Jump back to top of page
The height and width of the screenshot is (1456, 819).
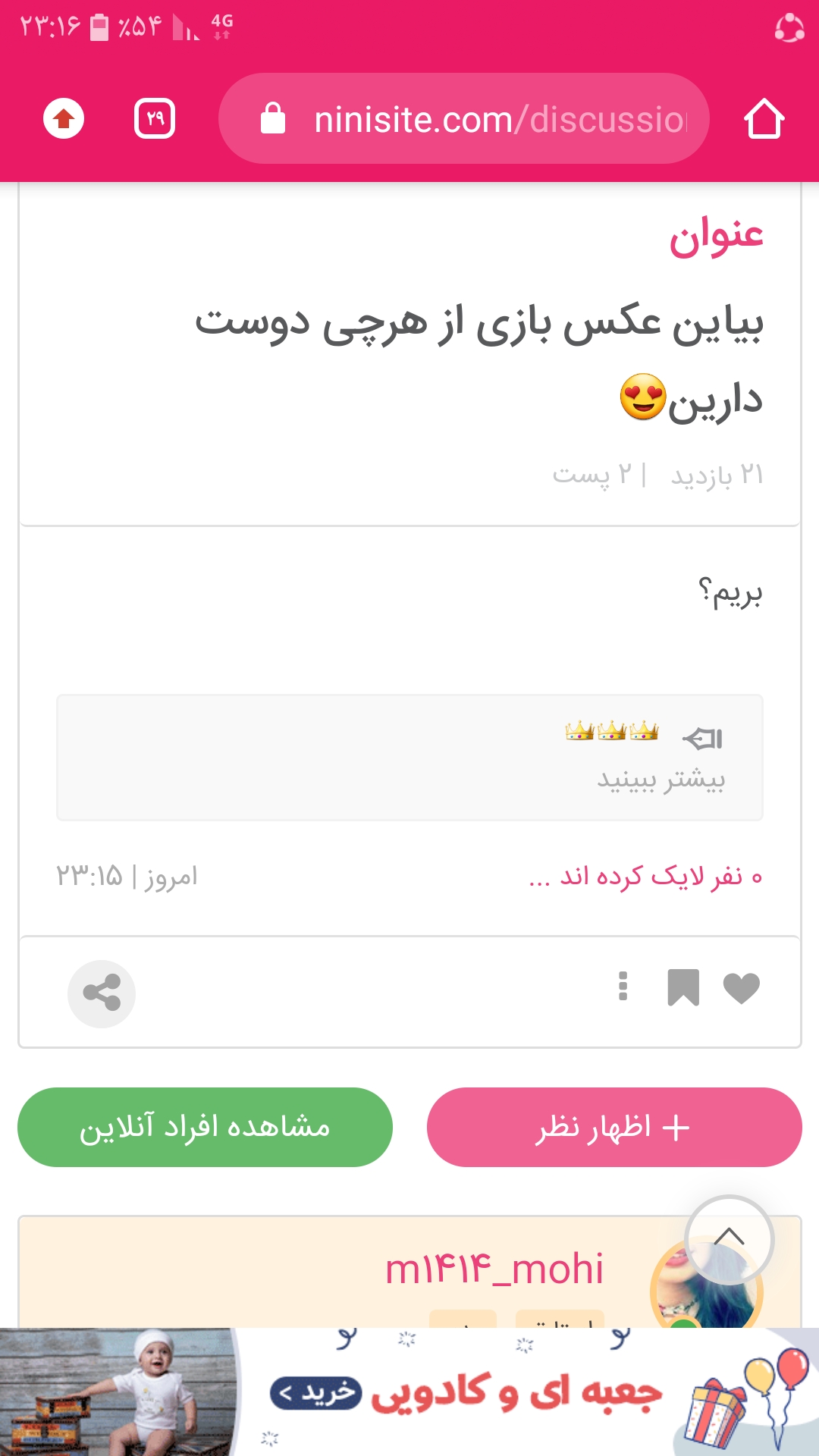[x=729, y=1240]
